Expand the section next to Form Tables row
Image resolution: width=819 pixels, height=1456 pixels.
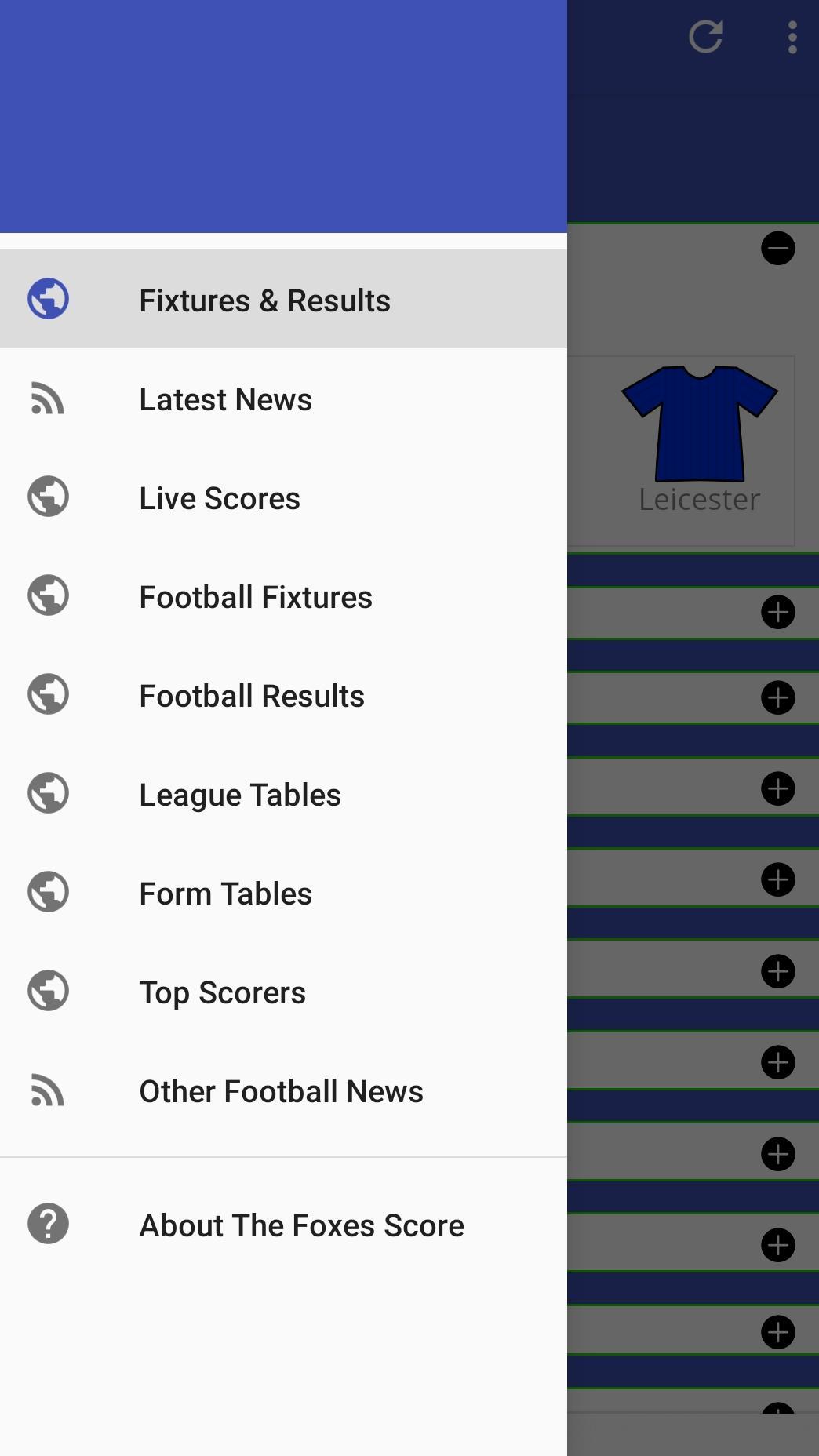point(777,879)
